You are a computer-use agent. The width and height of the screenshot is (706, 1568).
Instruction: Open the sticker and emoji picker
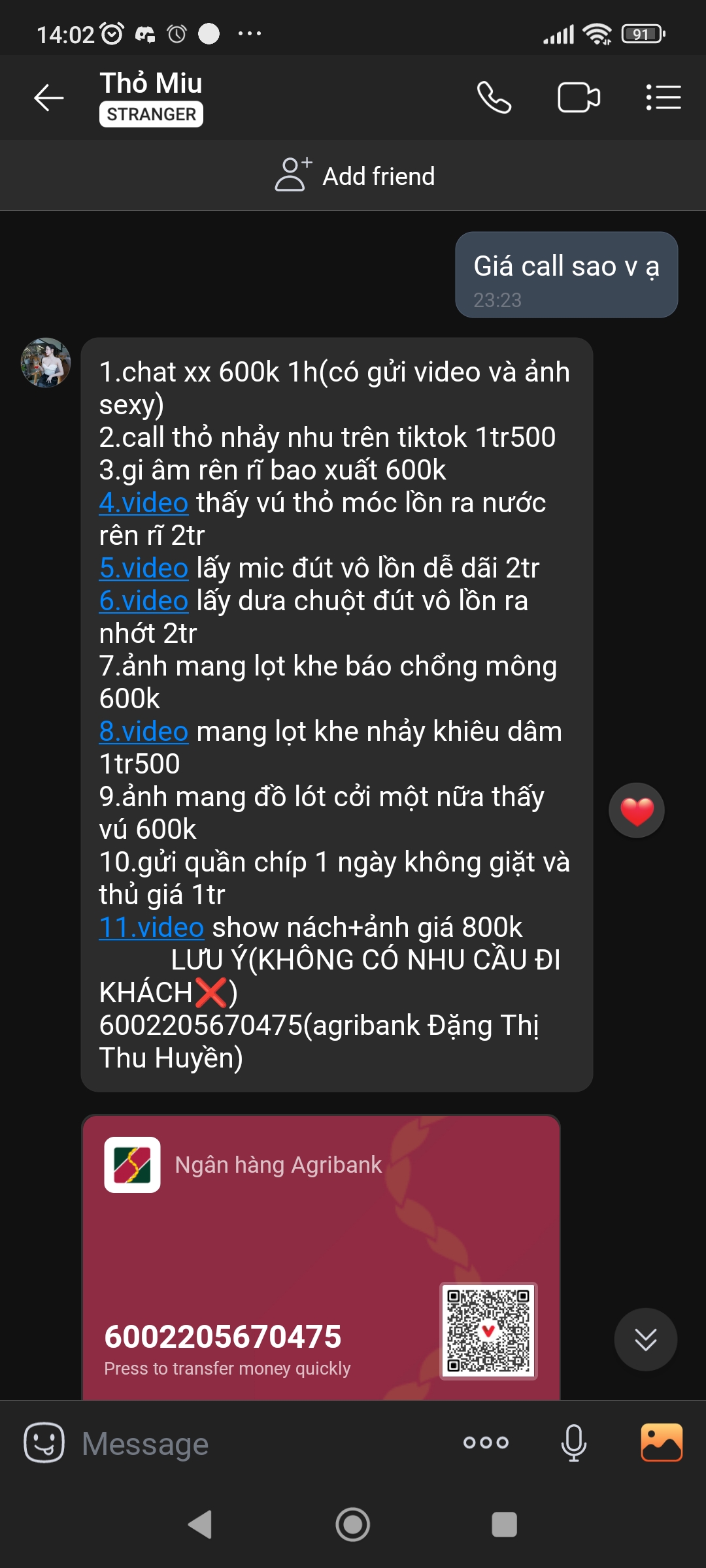[x=44, y=1443]
